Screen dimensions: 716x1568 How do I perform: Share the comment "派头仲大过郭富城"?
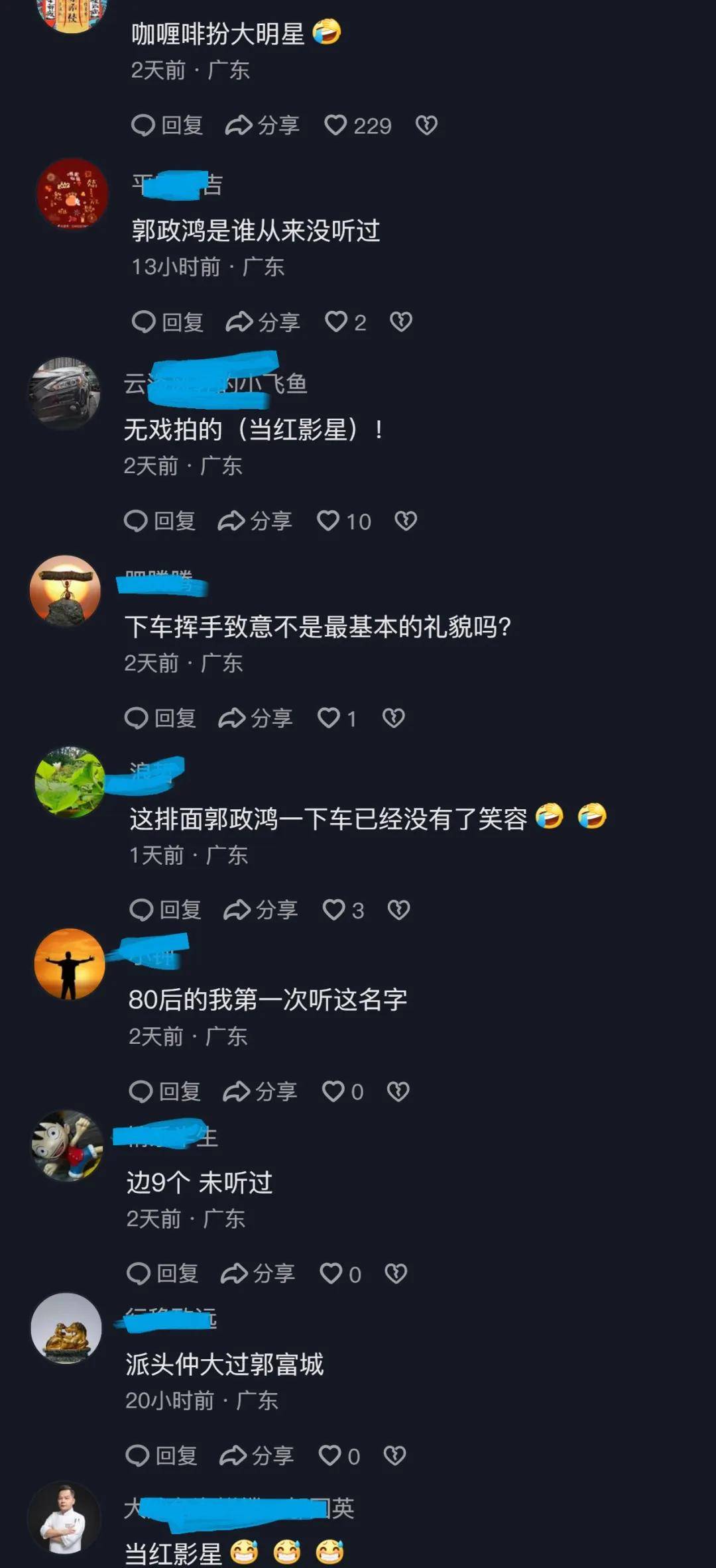[x=257, y=1455]
